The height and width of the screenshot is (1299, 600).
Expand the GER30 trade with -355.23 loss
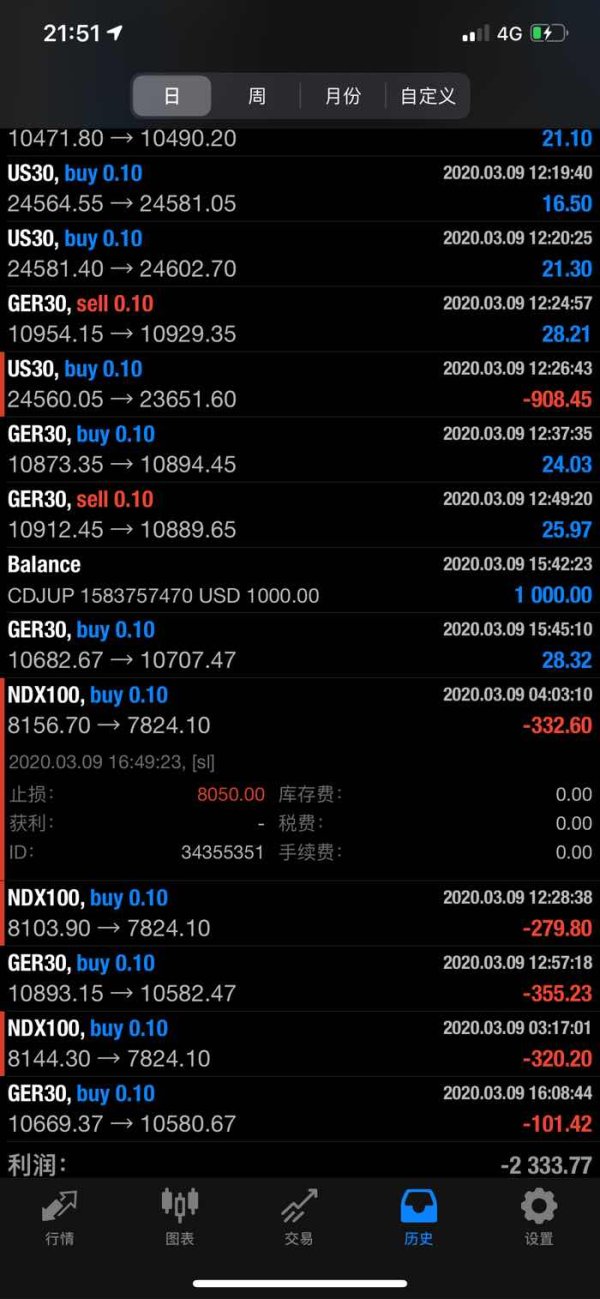300,979
